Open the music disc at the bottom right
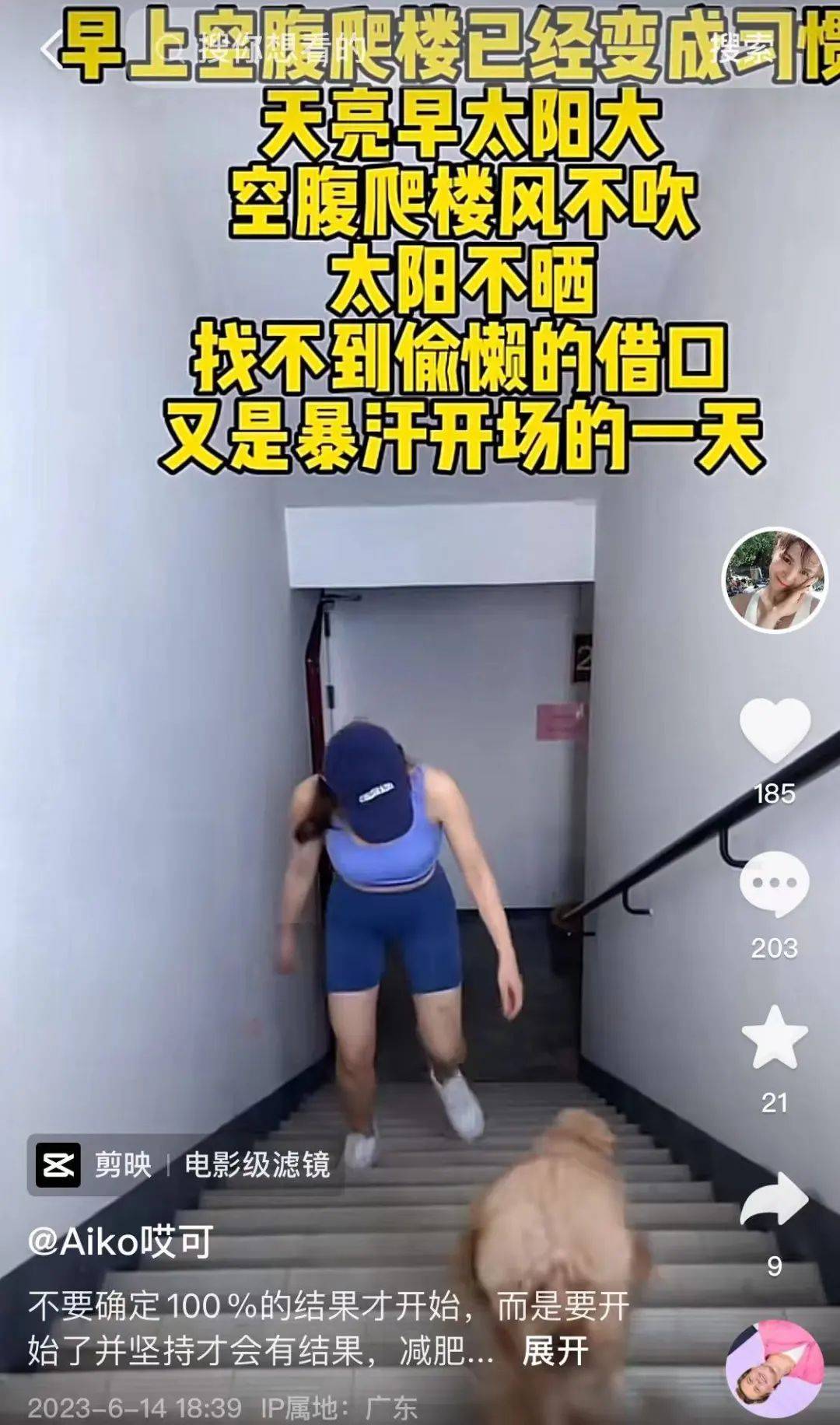Image resolution: width=840 pixels, height=1425 pixels. tap(774, 1368)
